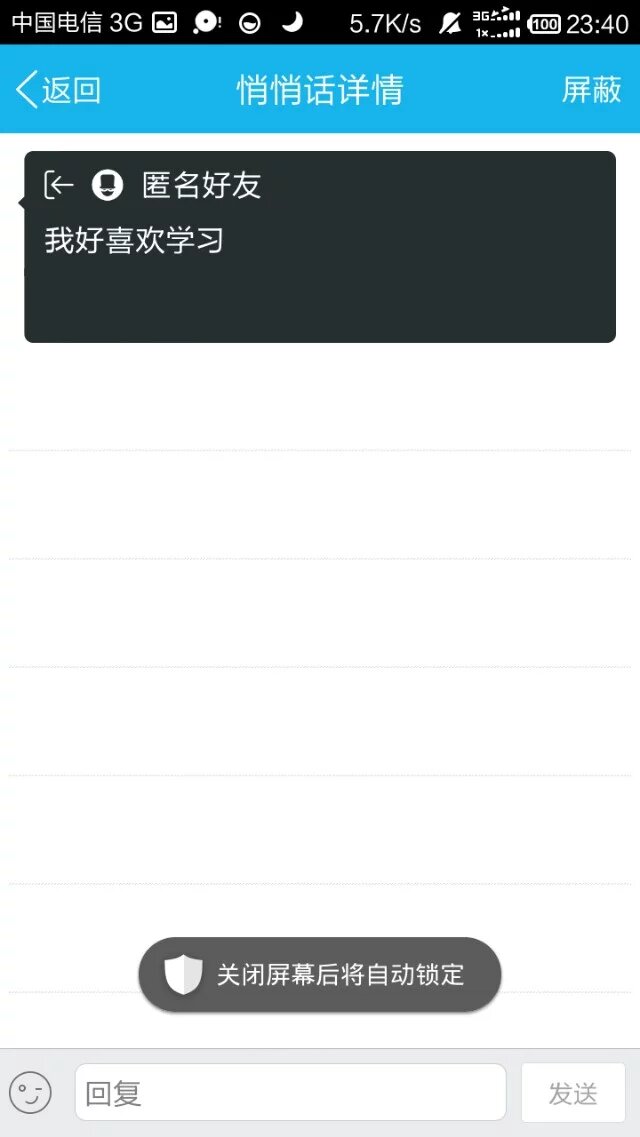
Task: Open the emoji picker smiley icon
Action: (x=30, y=1092)
